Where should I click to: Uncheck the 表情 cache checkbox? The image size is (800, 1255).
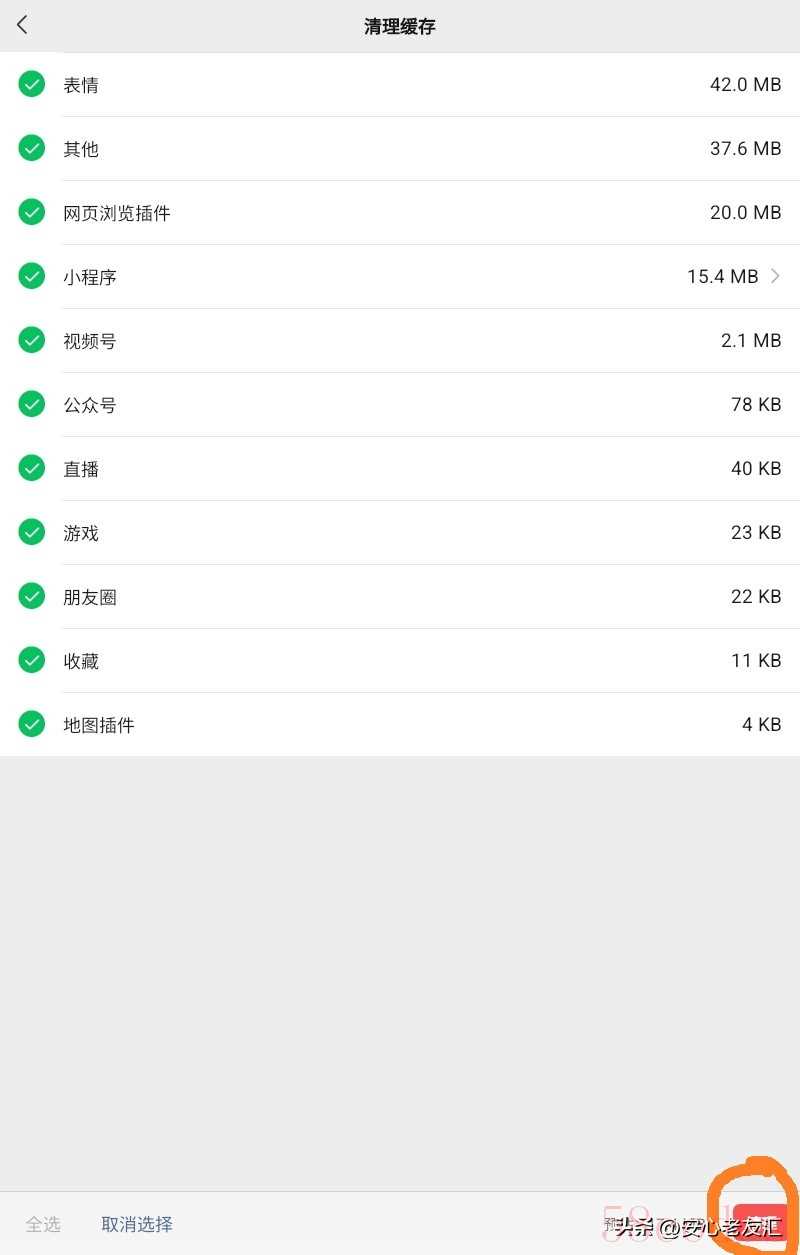click(32, 85)
